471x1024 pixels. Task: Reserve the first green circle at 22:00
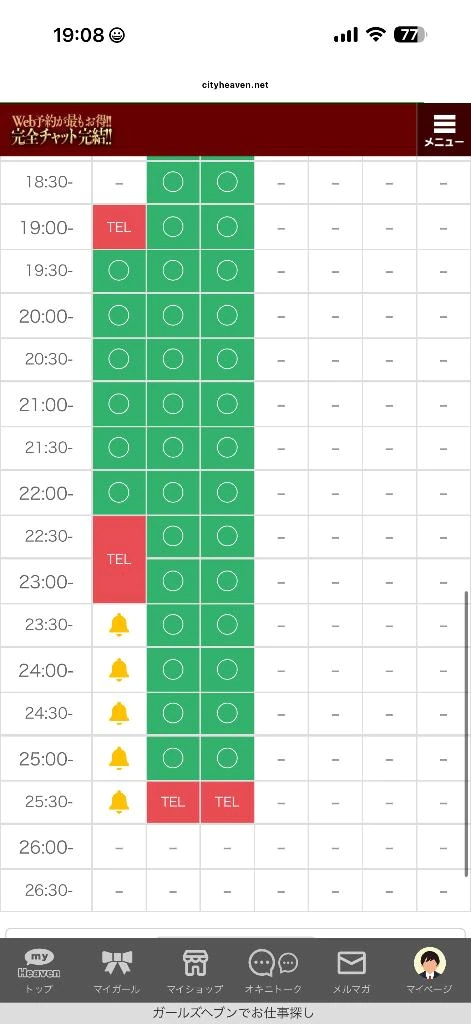pyautogui.click(x=119, y=492)
